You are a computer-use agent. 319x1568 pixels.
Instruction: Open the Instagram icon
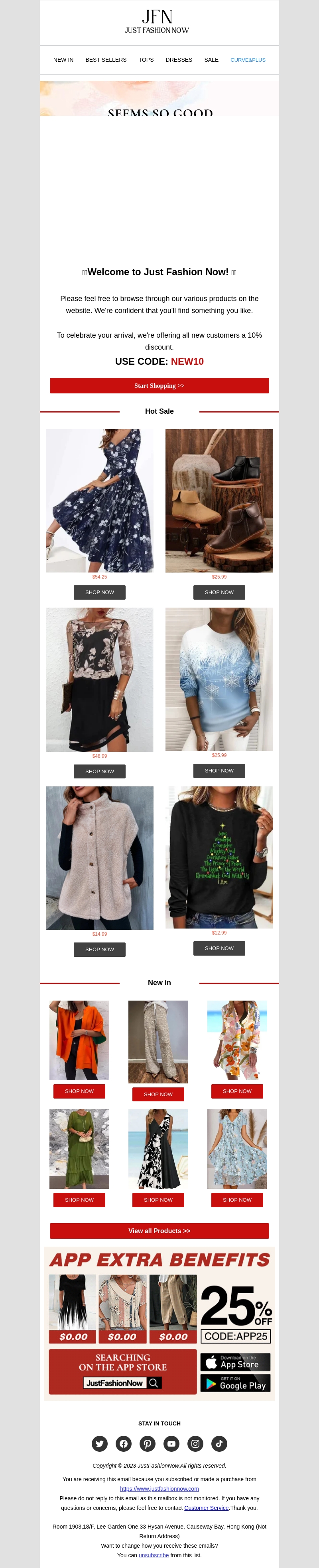point(195,1443)
